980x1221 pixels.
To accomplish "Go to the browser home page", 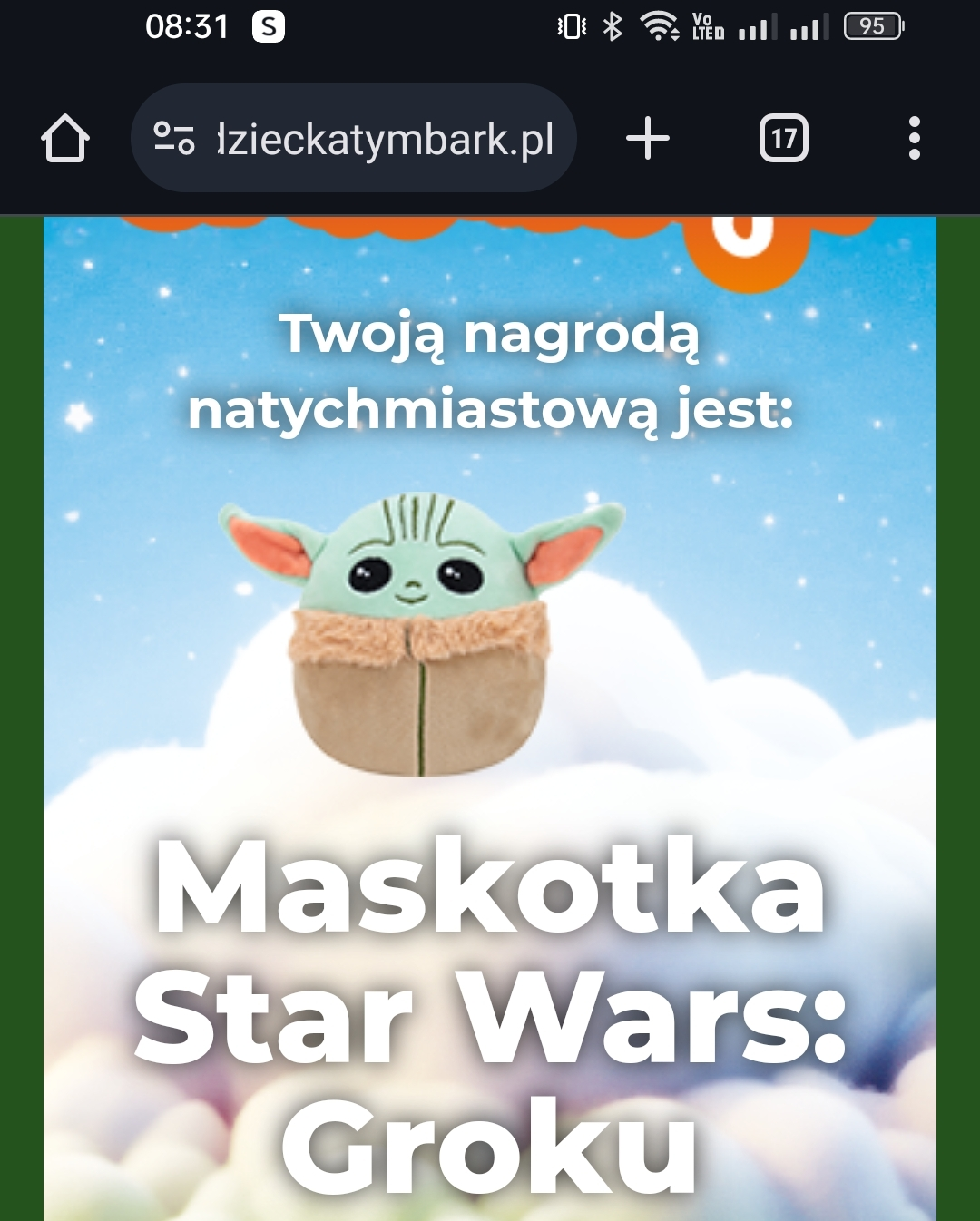I will click(65, 139).
